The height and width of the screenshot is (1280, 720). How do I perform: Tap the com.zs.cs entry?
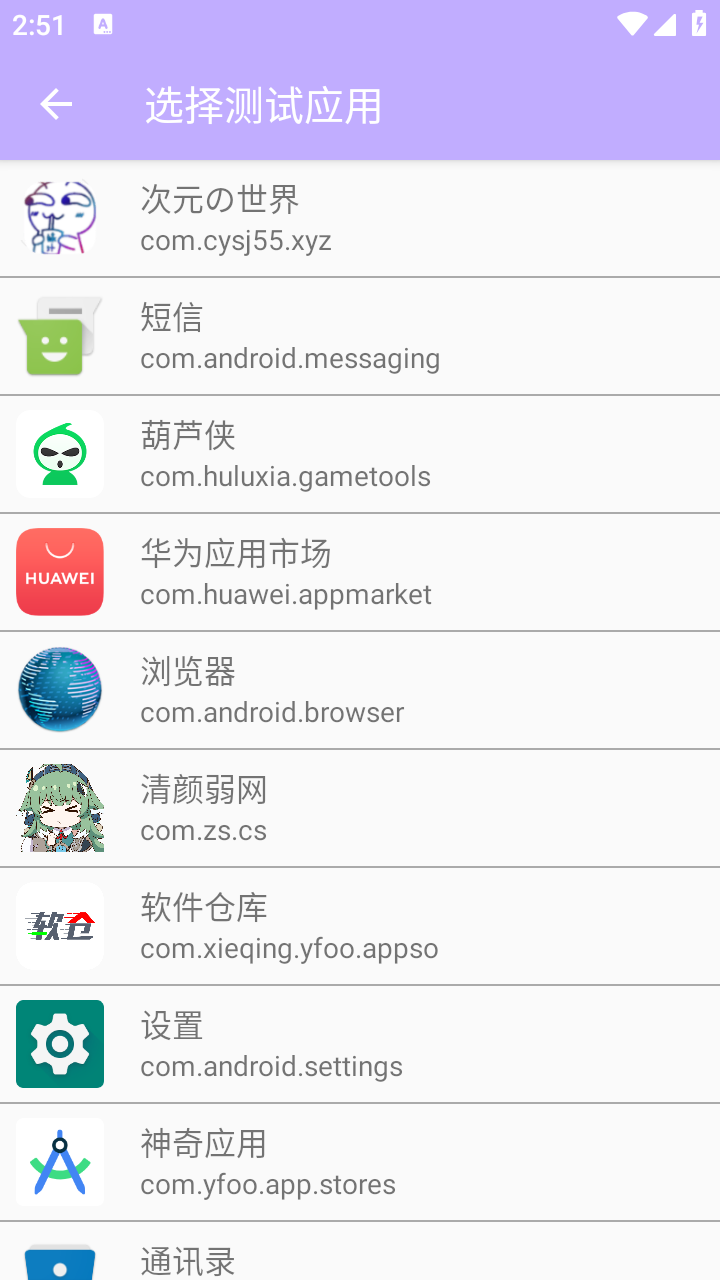pyautogui.click(x=202, y=830)
